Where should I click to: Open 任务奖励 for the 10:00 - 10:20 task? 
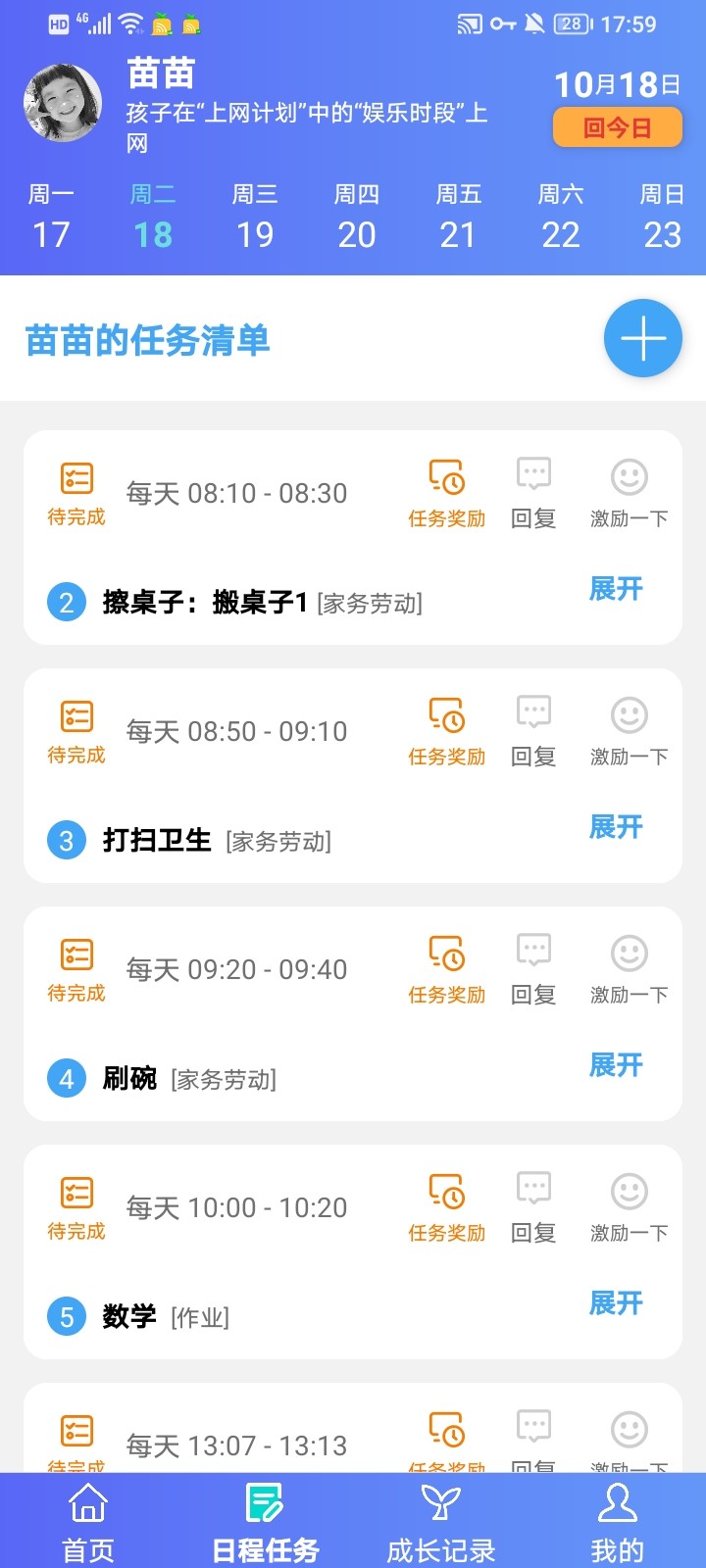click(447, 1207)
